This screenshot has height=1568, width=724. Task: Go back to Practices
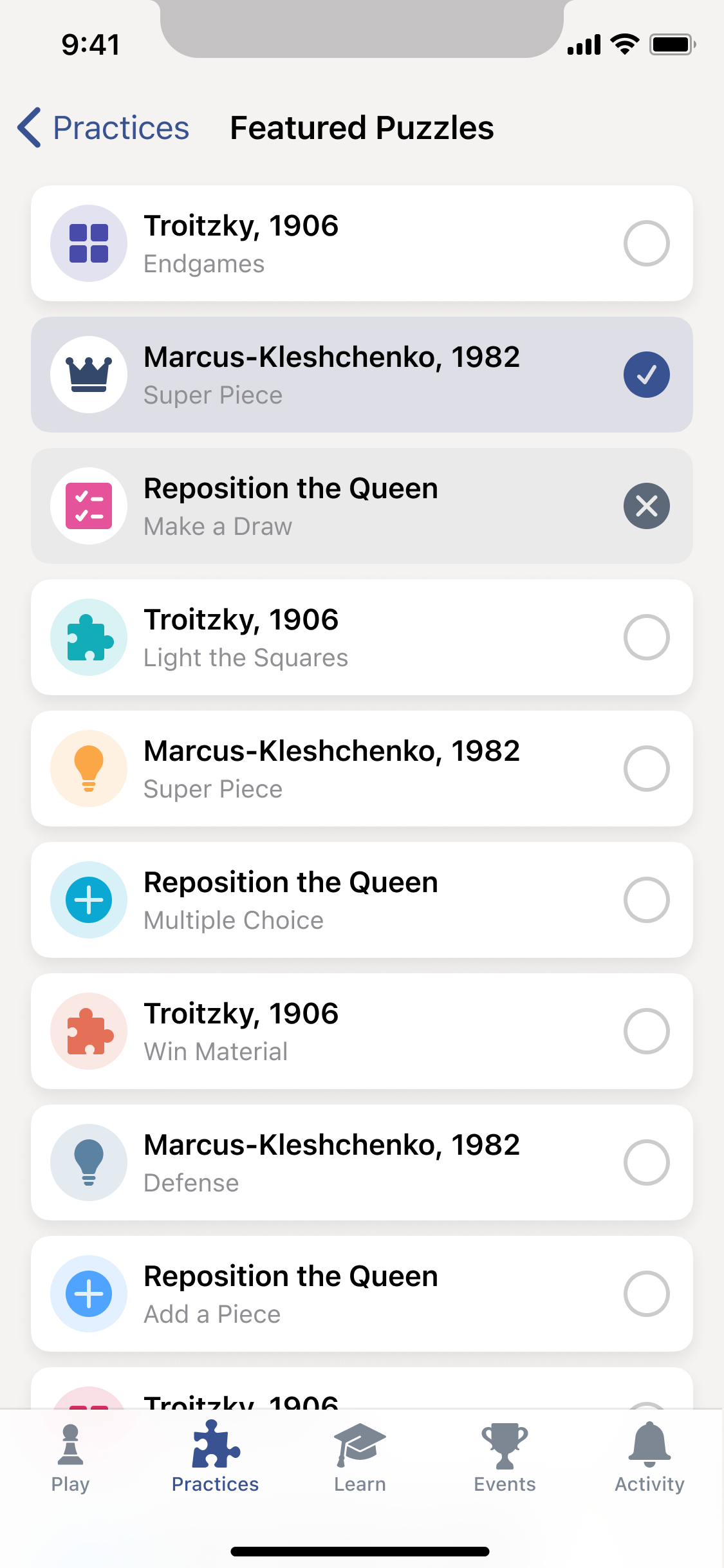[103, 127]
